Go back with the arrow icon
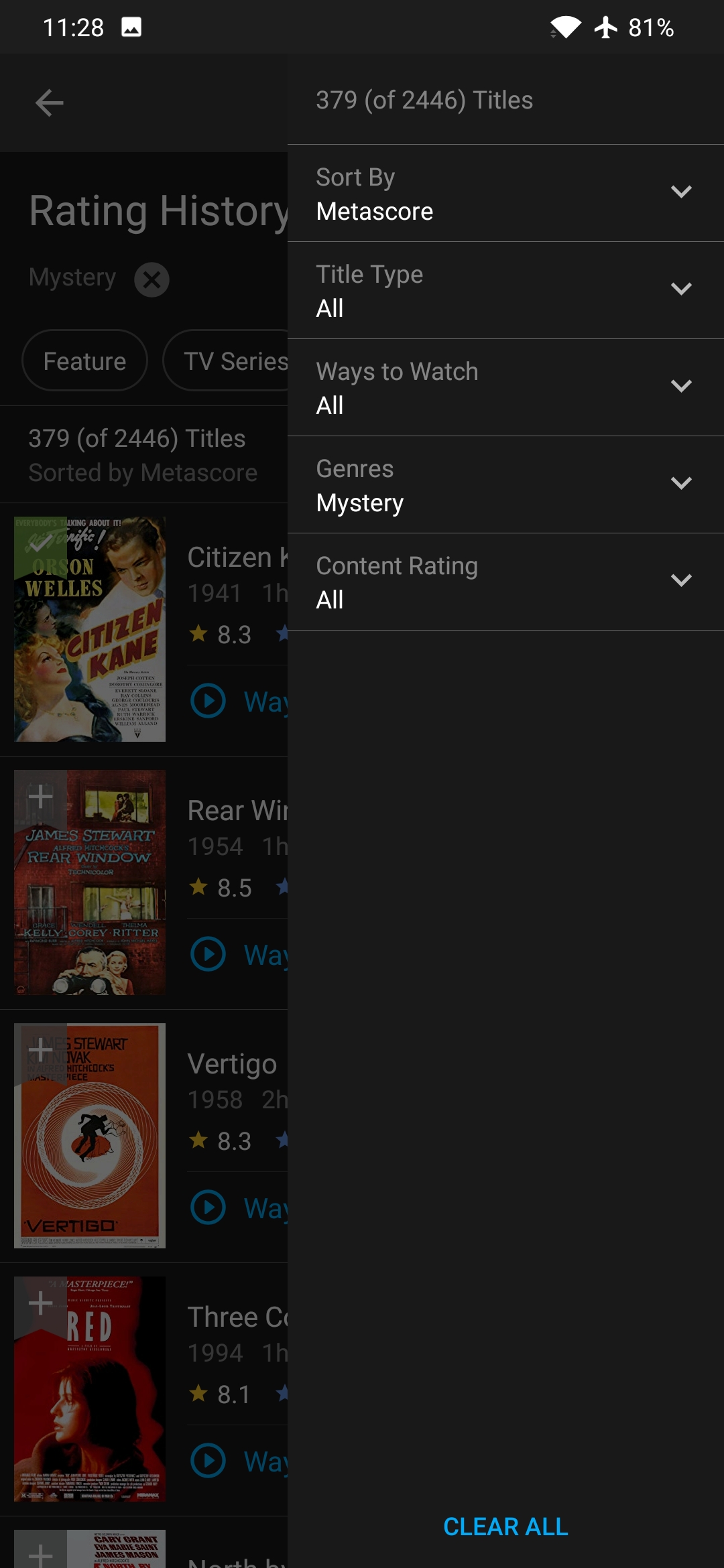Image resolution: width=724 pixels, height=1568 pixels. point(50,103)
